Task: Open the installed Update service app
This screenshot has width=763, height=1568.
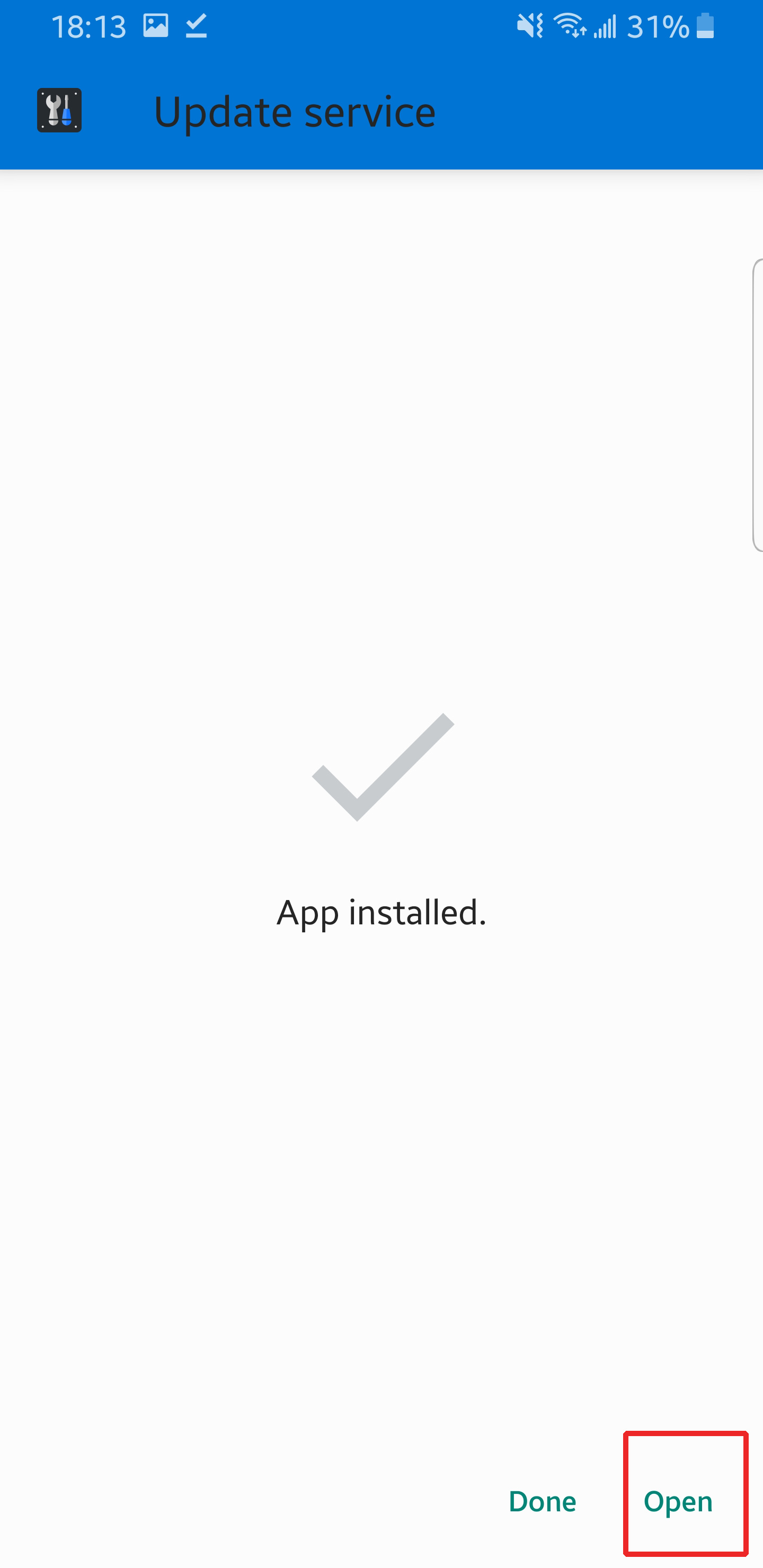Action: tap(678, 1502)
